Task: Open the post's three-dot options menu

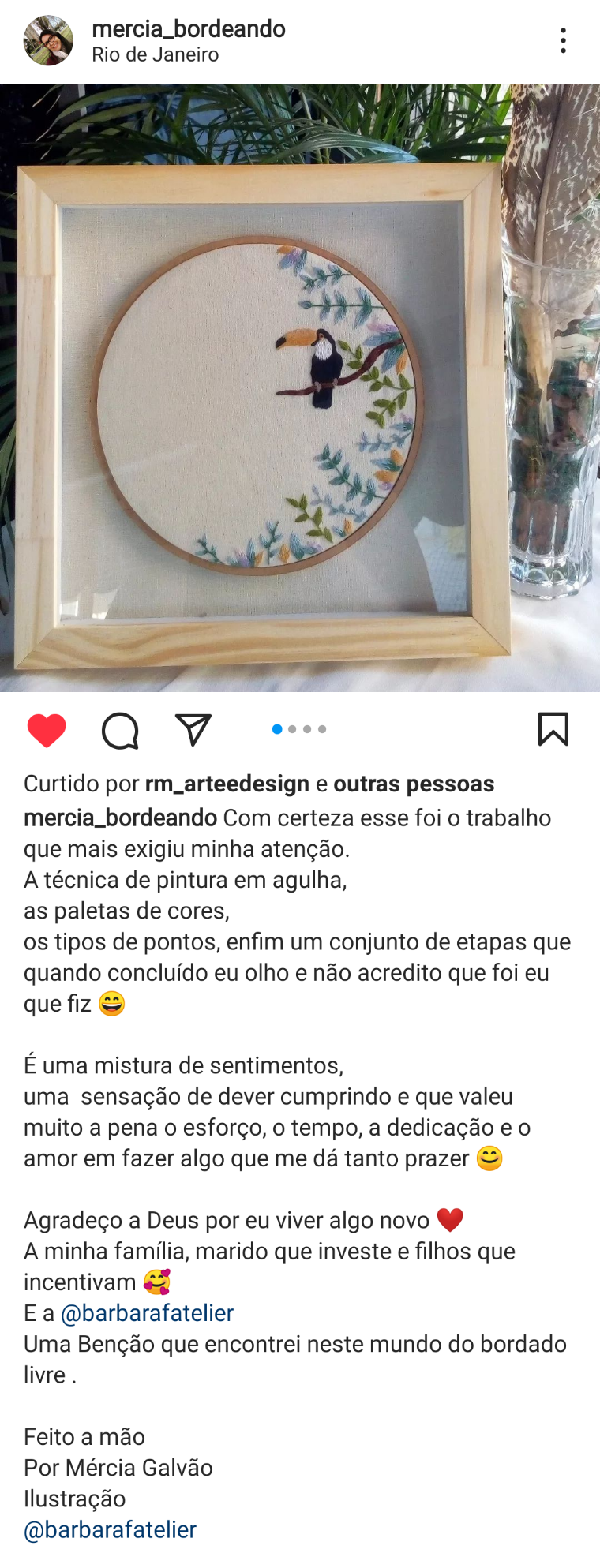Action: click(563, 40)
